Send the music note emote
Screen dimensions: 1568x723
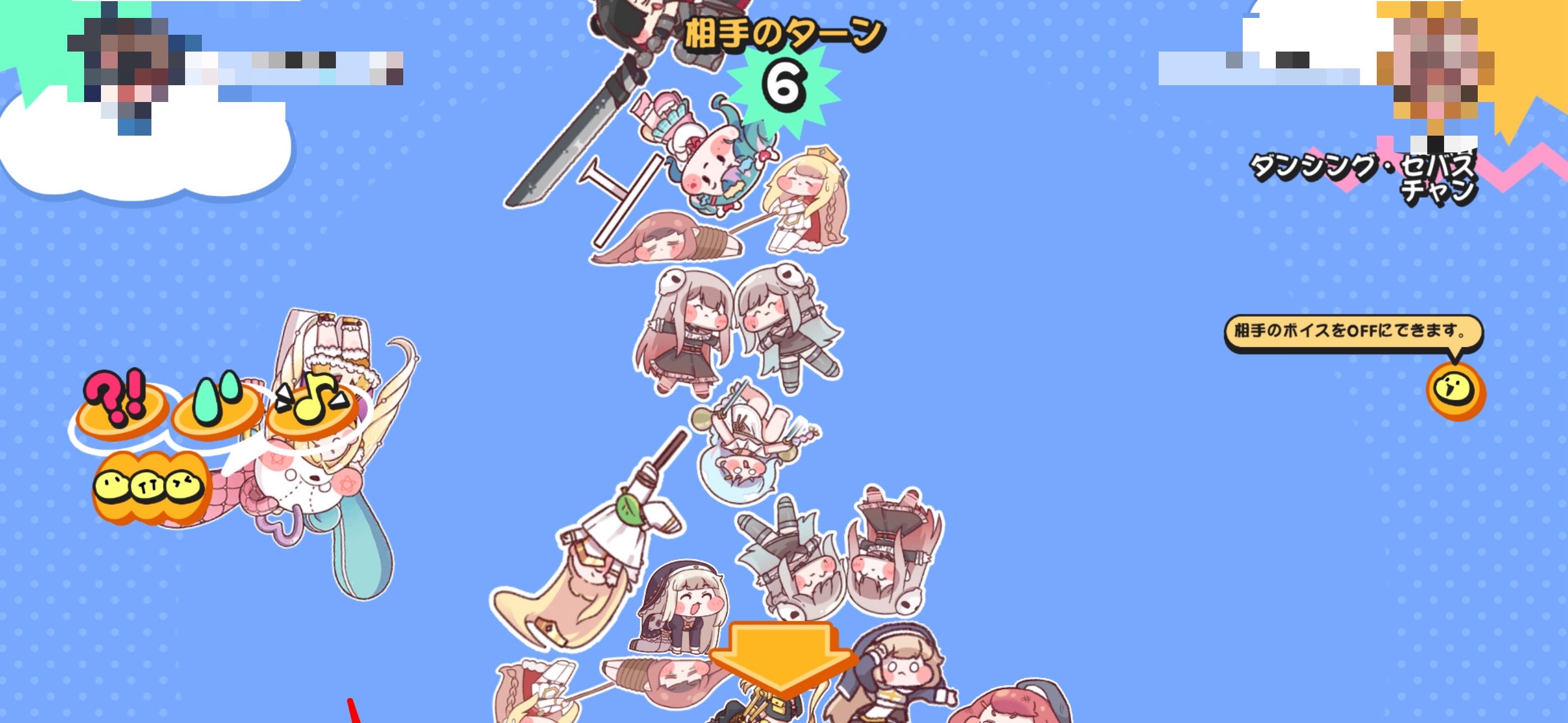[312, 406]
